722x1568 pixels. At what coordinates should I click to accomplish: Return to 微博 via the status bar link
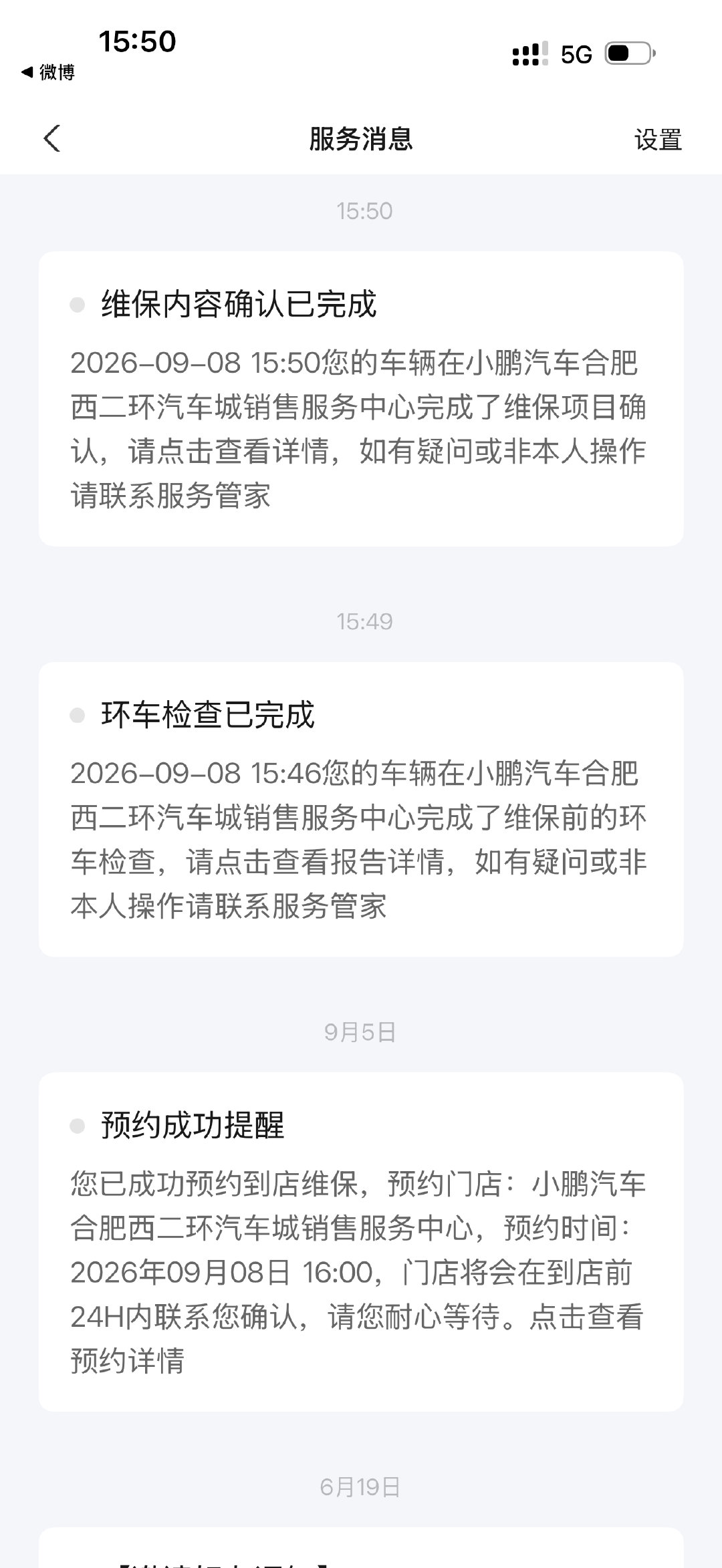click(x=48, y=72)
